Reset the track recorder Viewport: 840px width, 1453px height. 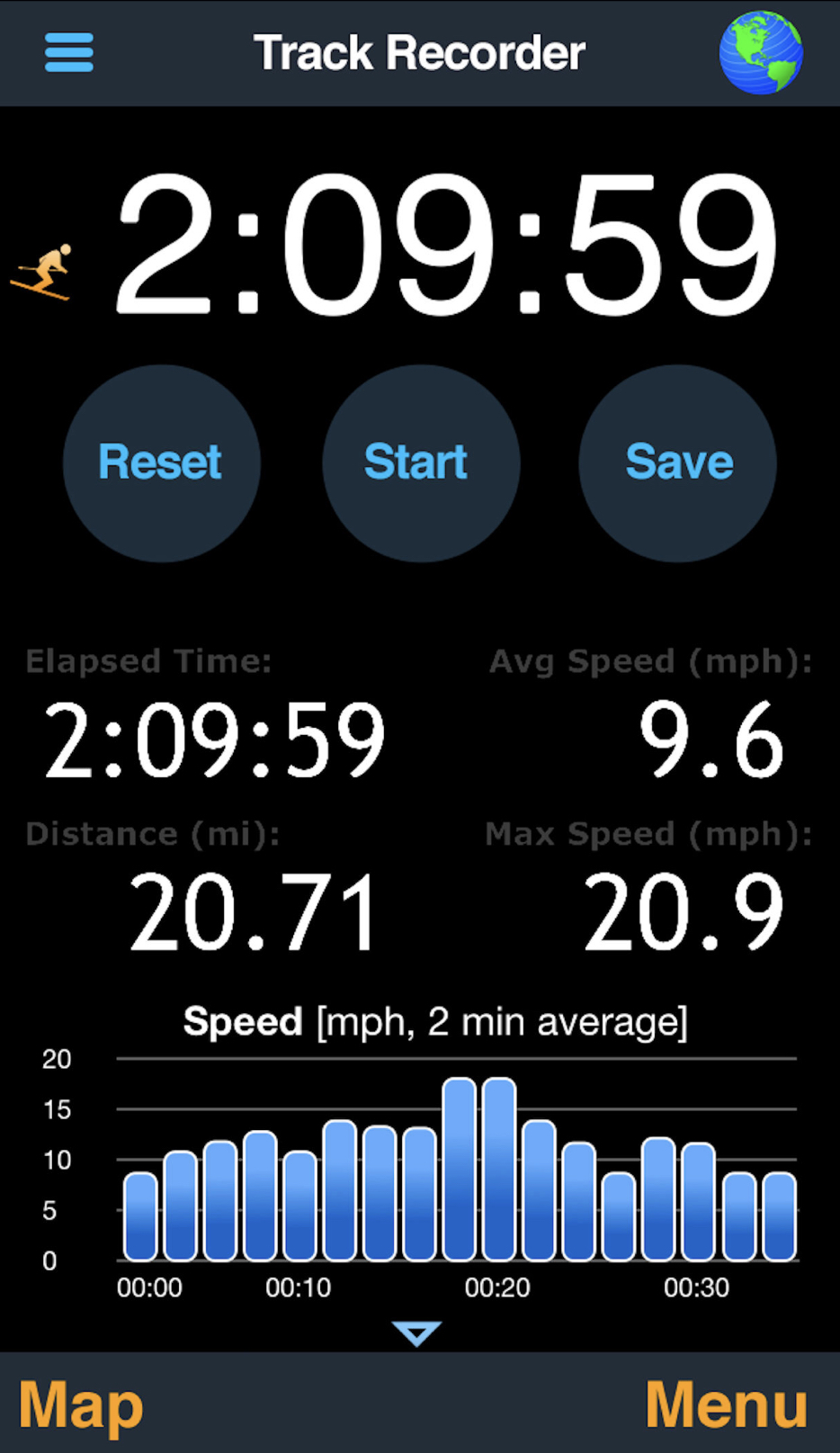pos(161,463)
